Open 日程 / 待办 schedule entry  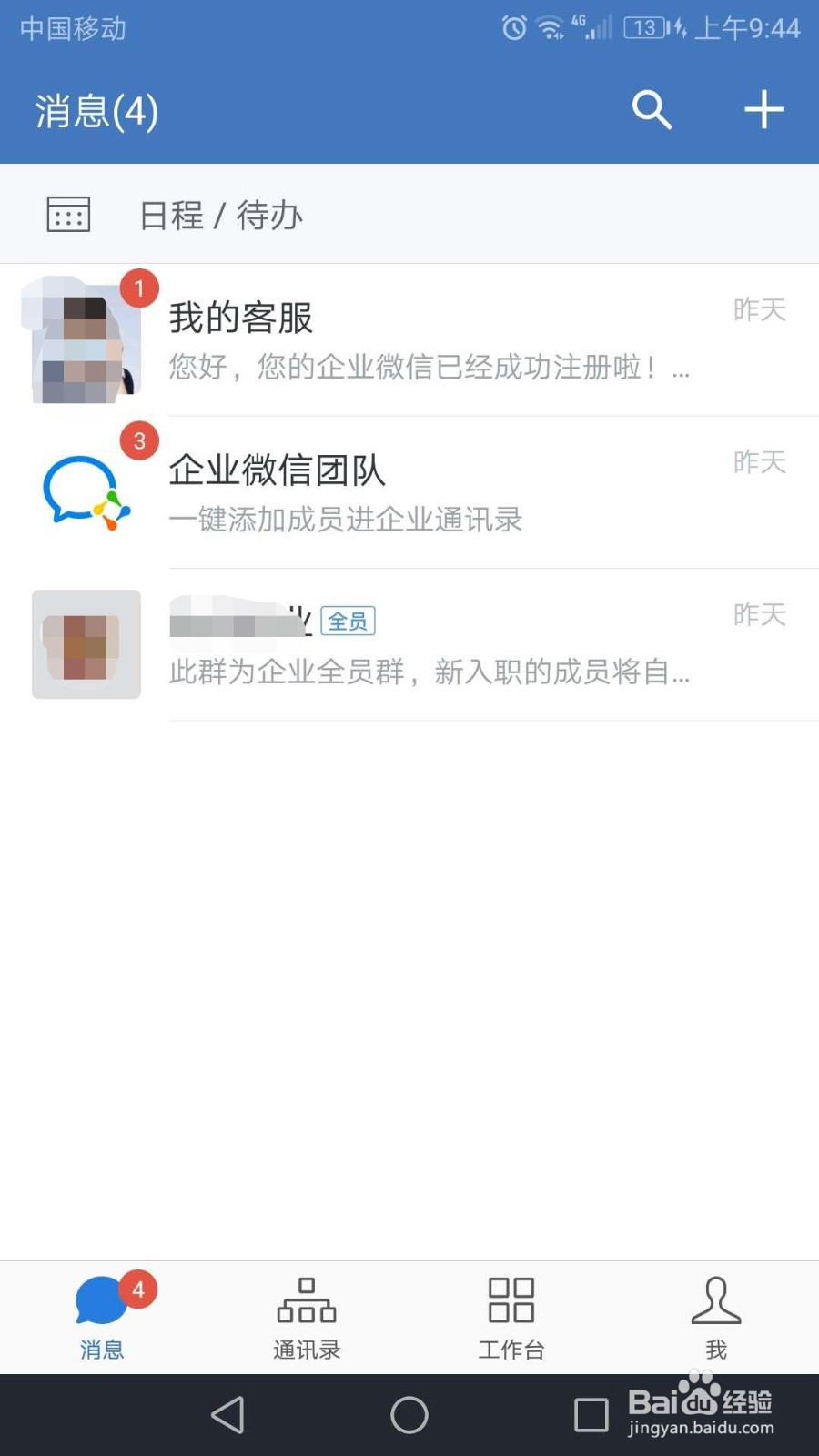point(218,215)
